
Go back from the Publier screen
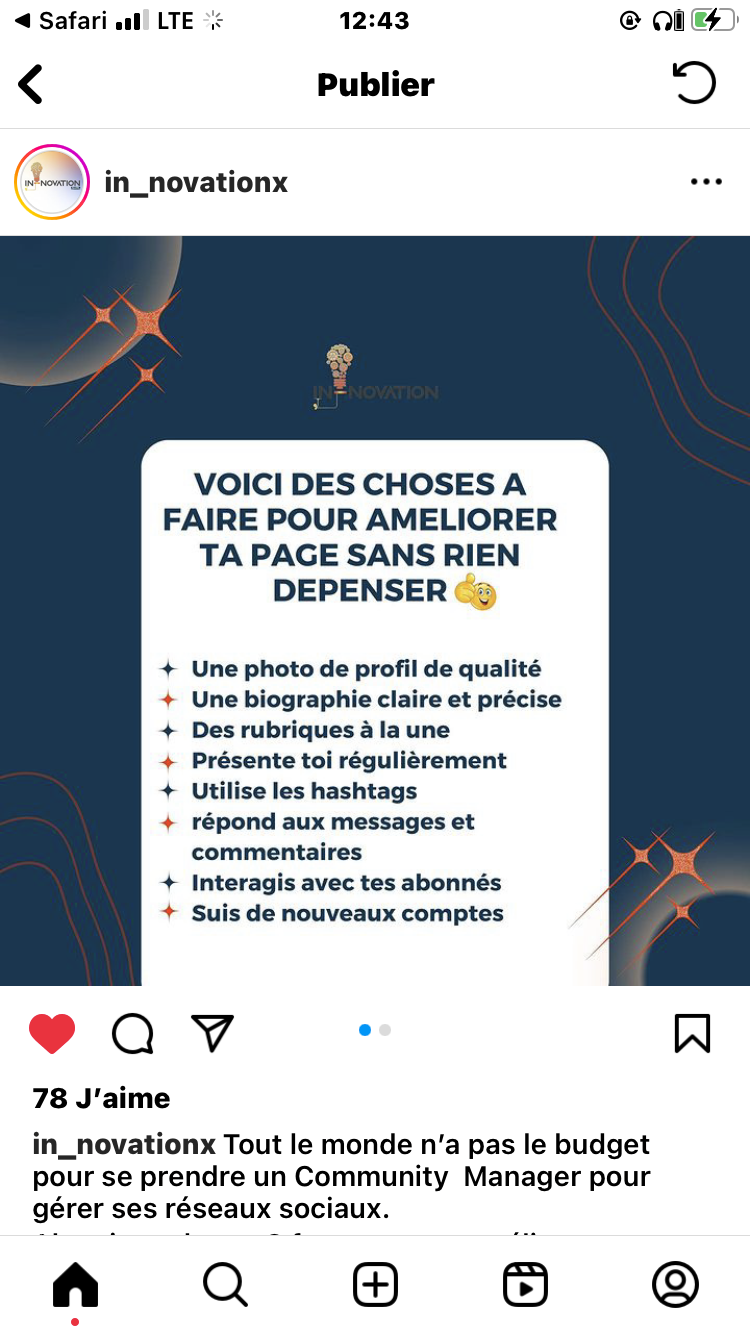32,84
